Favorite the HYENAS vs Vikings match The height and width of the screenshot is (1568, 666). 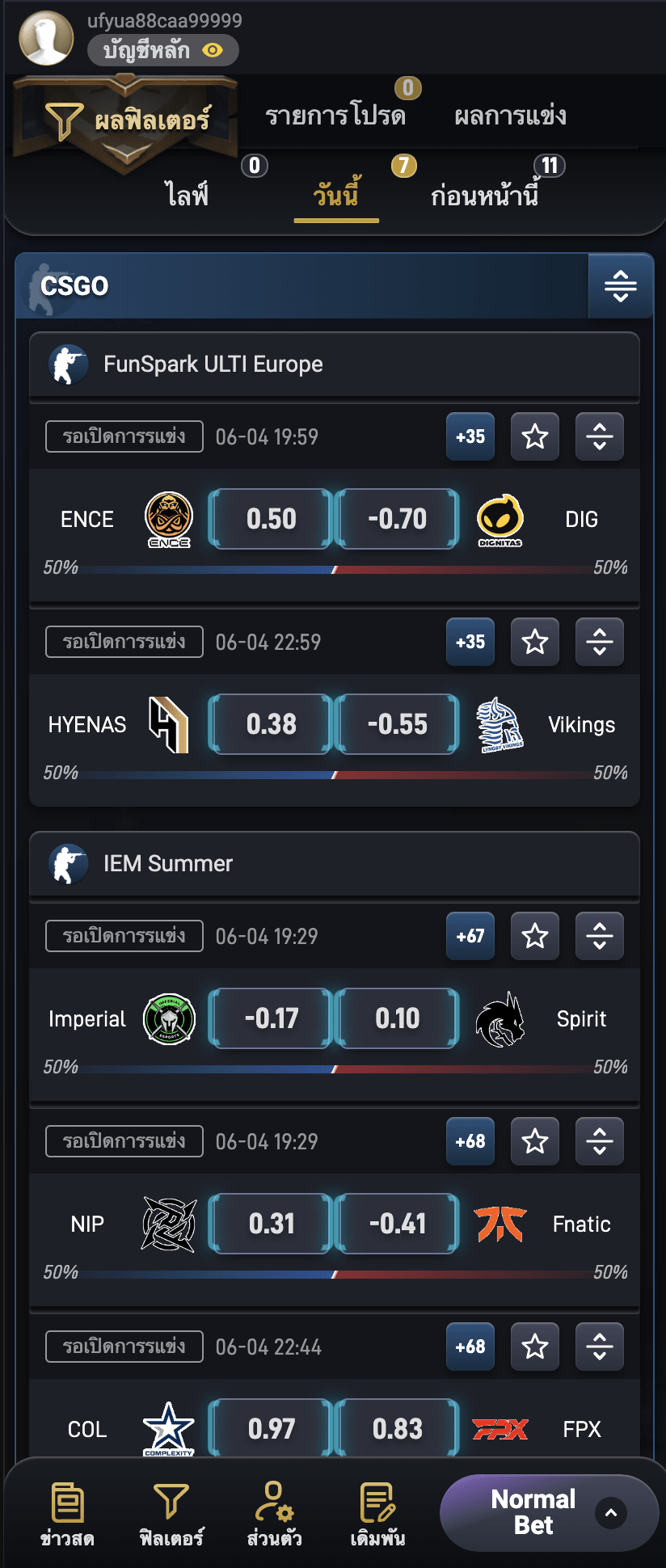(x=535, y=642)
